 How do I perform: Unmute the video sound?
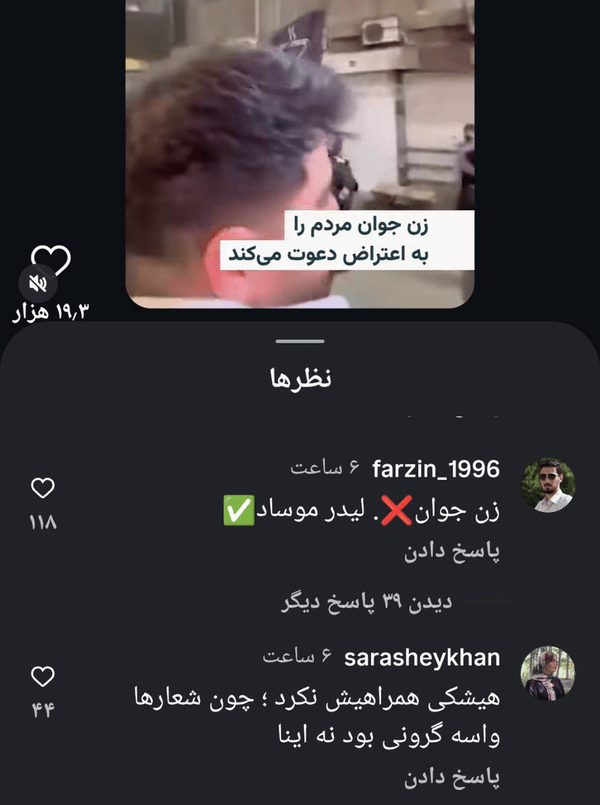38,282
